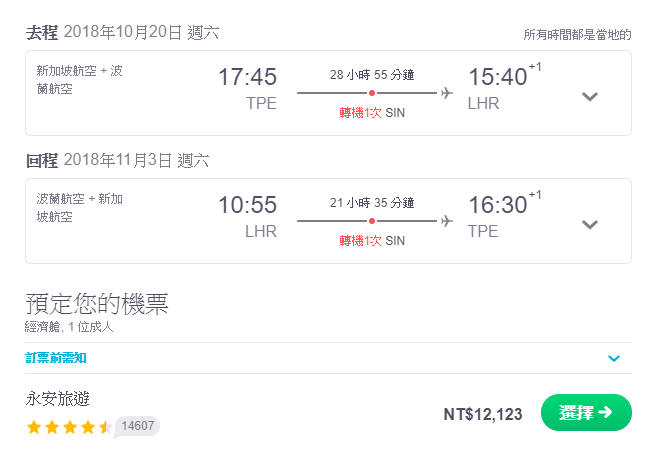
Task: Tap the green 選擇 button for 永安旅遊
Action: point(586,412)
